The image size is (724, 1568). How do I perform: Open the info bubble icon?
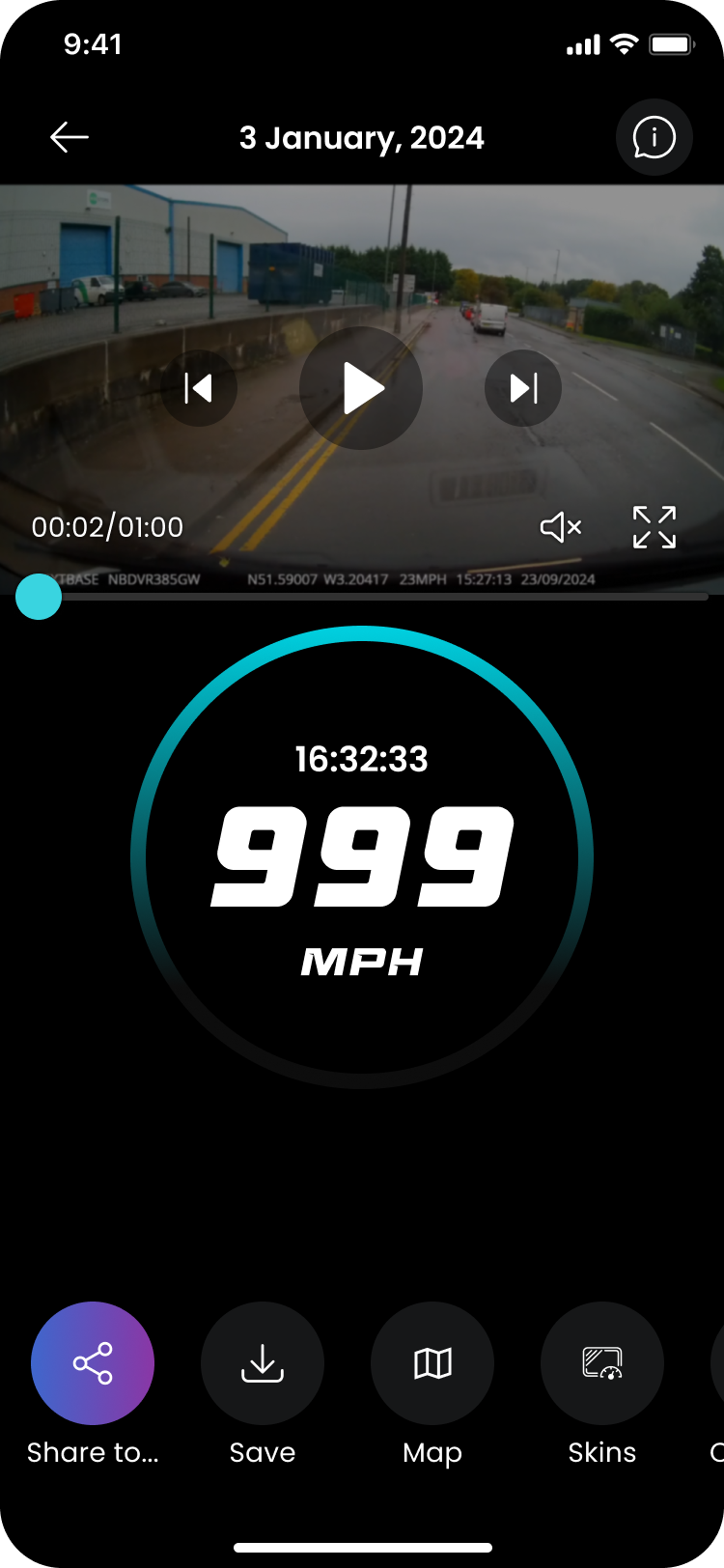(654, 137)
